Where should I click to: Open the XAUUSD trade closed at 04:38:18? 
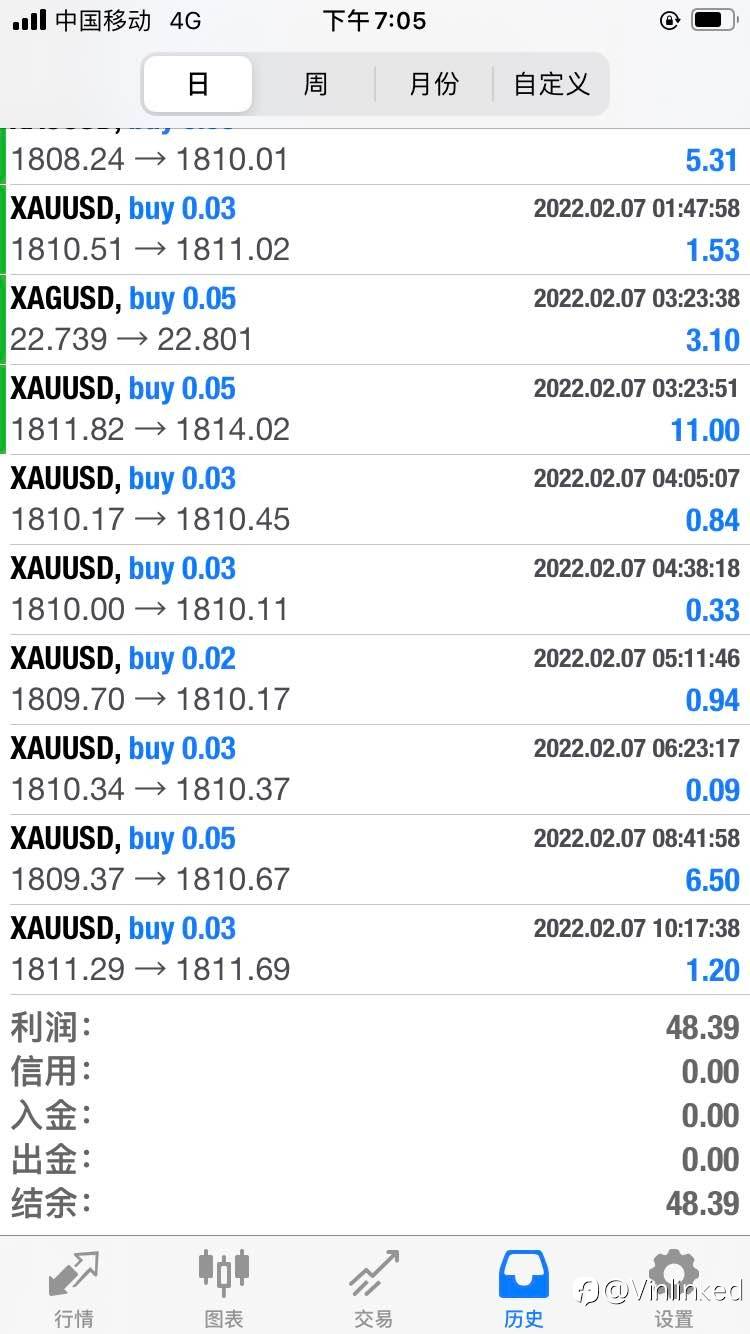[x=375, y=590]
